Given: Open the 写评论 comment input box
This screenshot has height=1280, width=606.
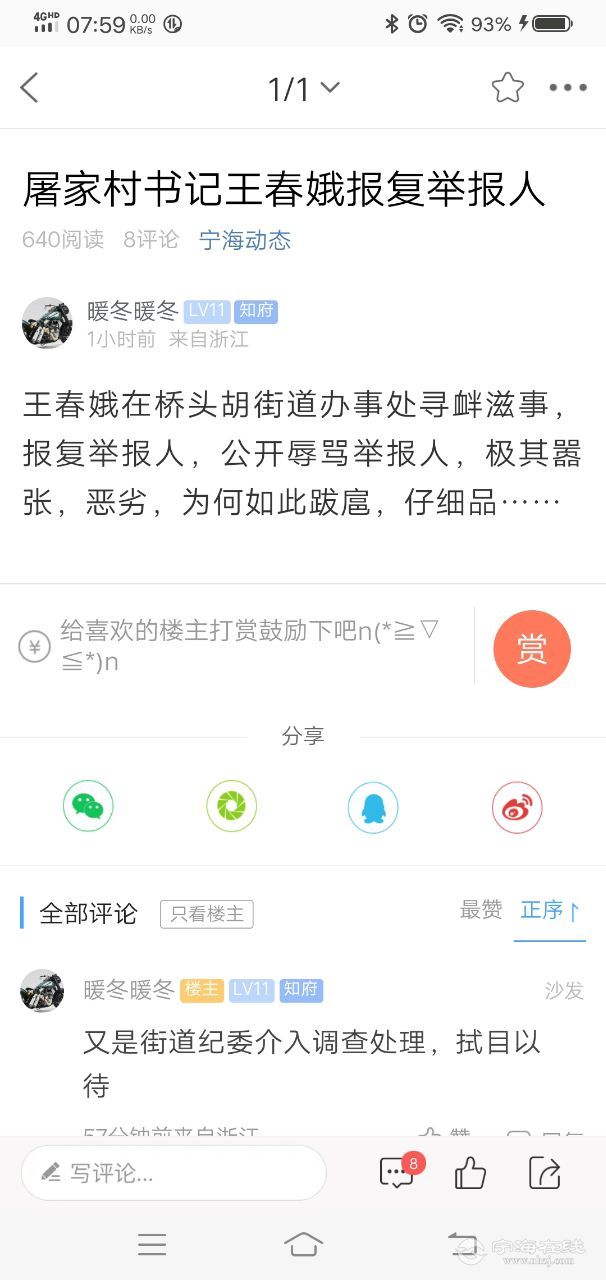Looking at the screenshot, I should 174,1173.
